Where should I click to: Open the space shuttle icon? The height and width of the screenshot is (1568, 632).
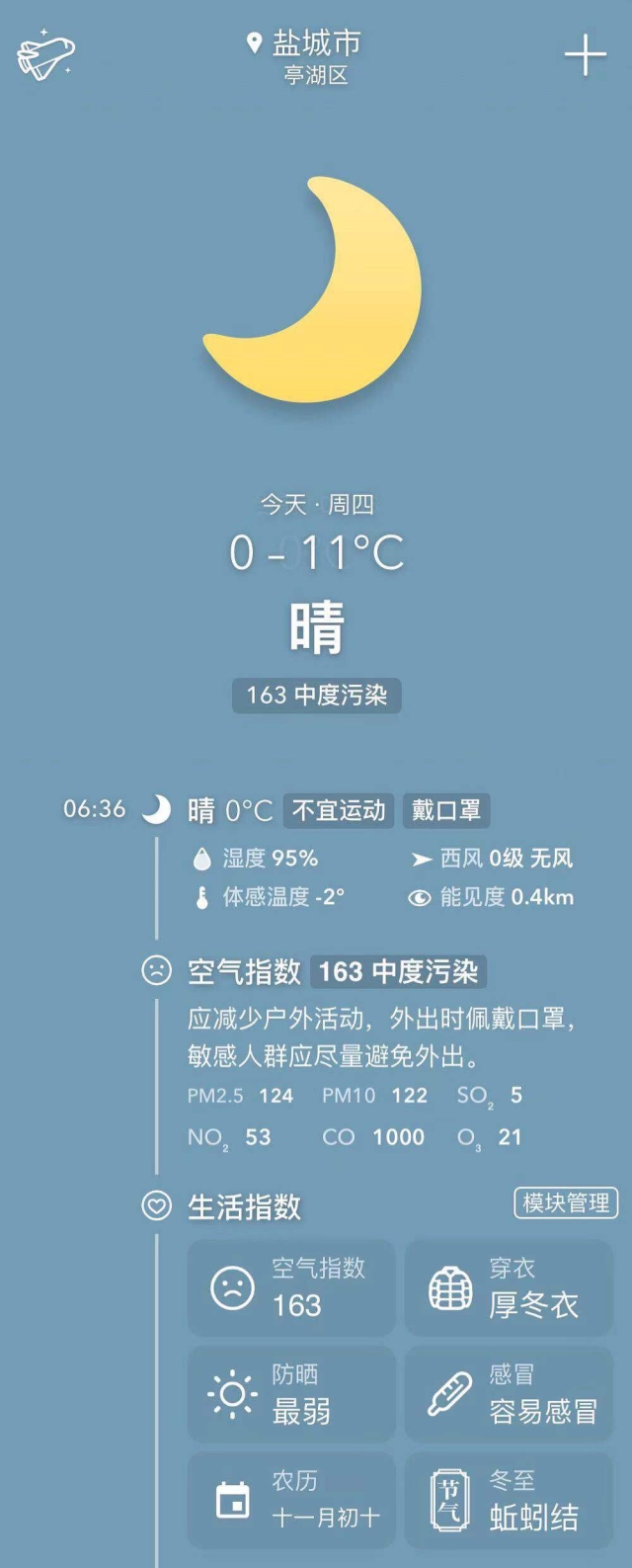click(45, 56)
